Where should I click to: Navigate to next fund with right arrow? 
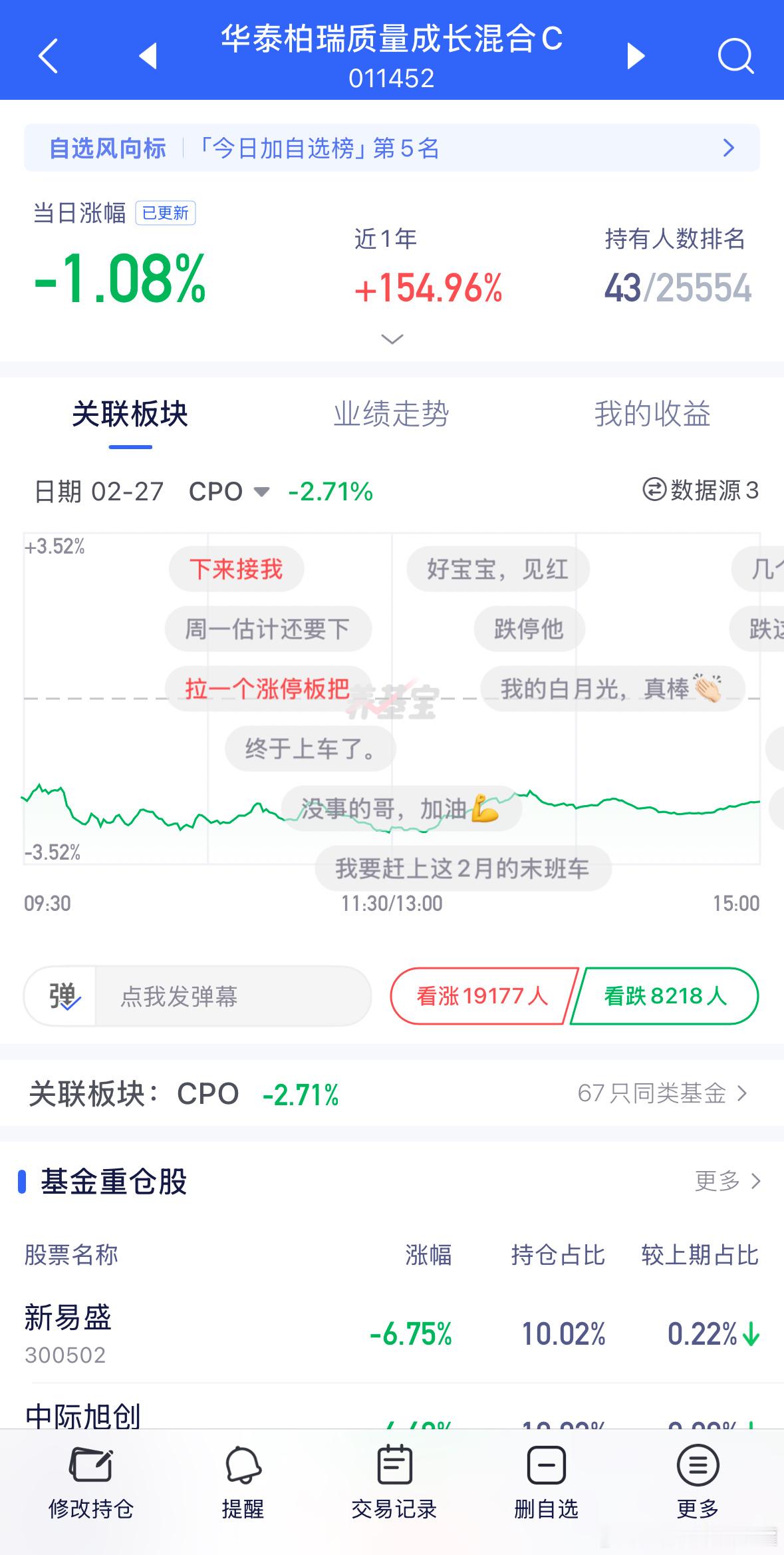pos(636,55)
